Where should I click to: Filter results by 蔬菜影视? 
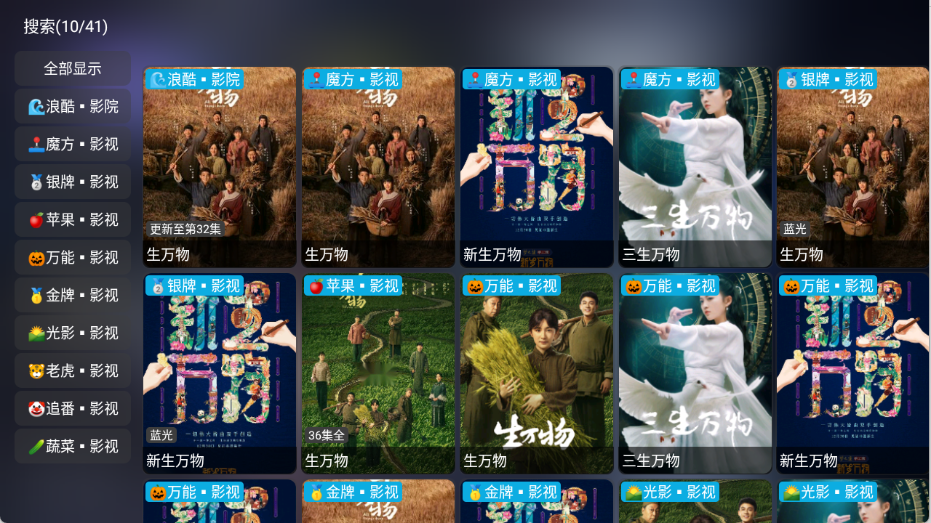pos(72,446)
